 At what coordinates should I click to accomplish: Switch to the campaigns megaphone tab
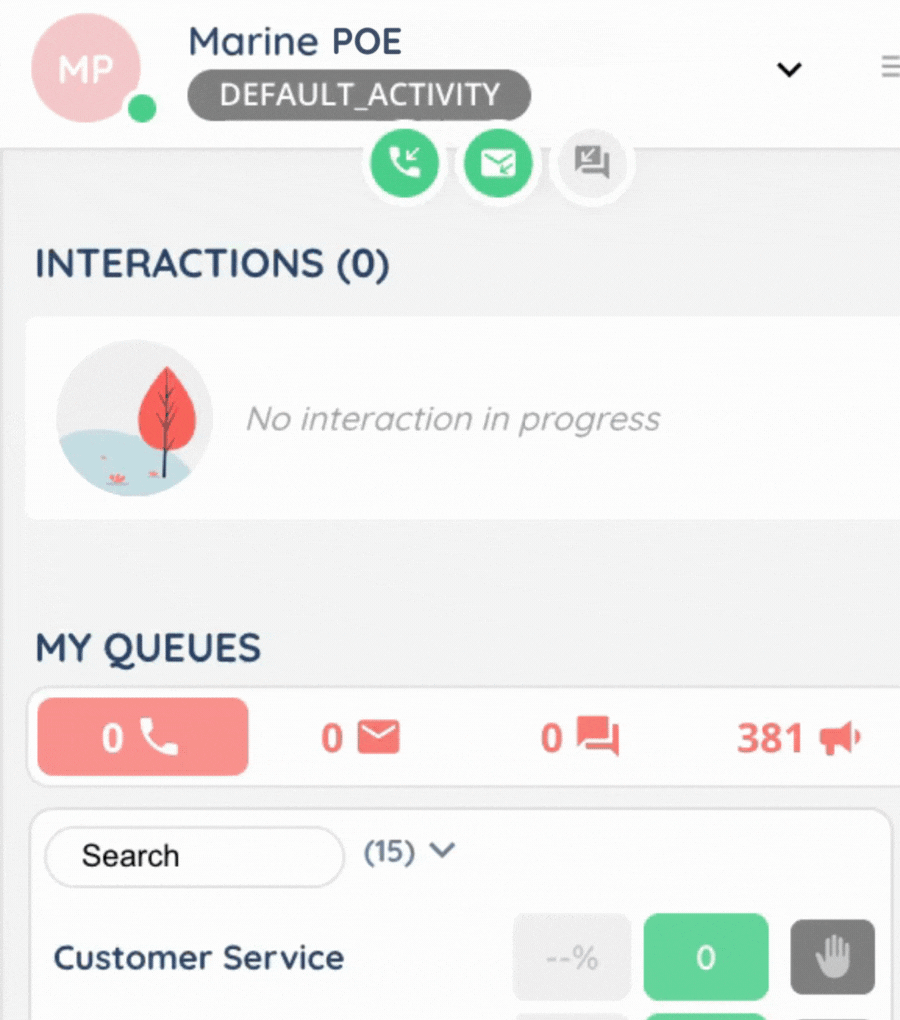click(798, 738)
